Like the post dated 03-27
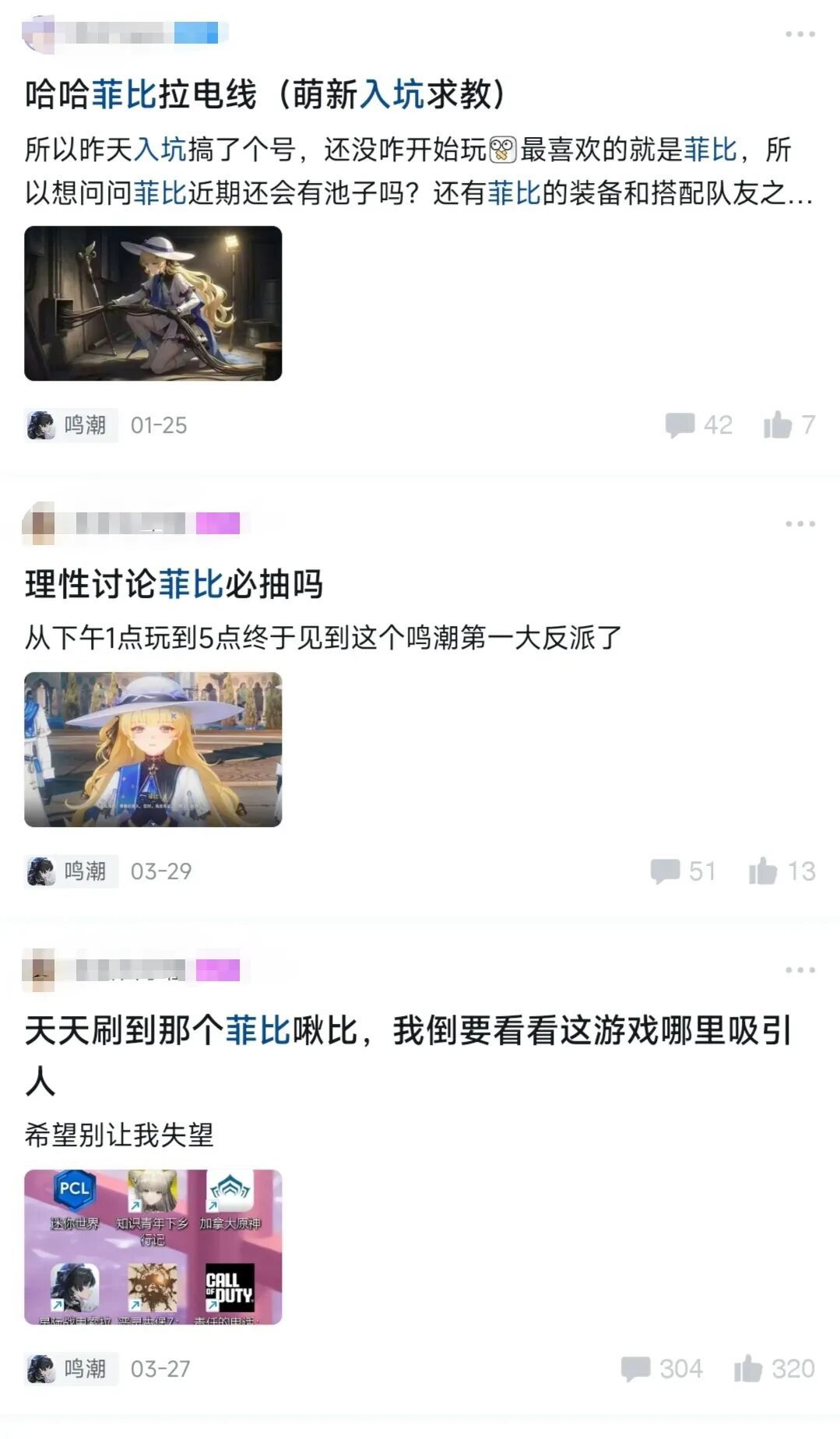The image size is (840, 1439). pos(773,1369)
